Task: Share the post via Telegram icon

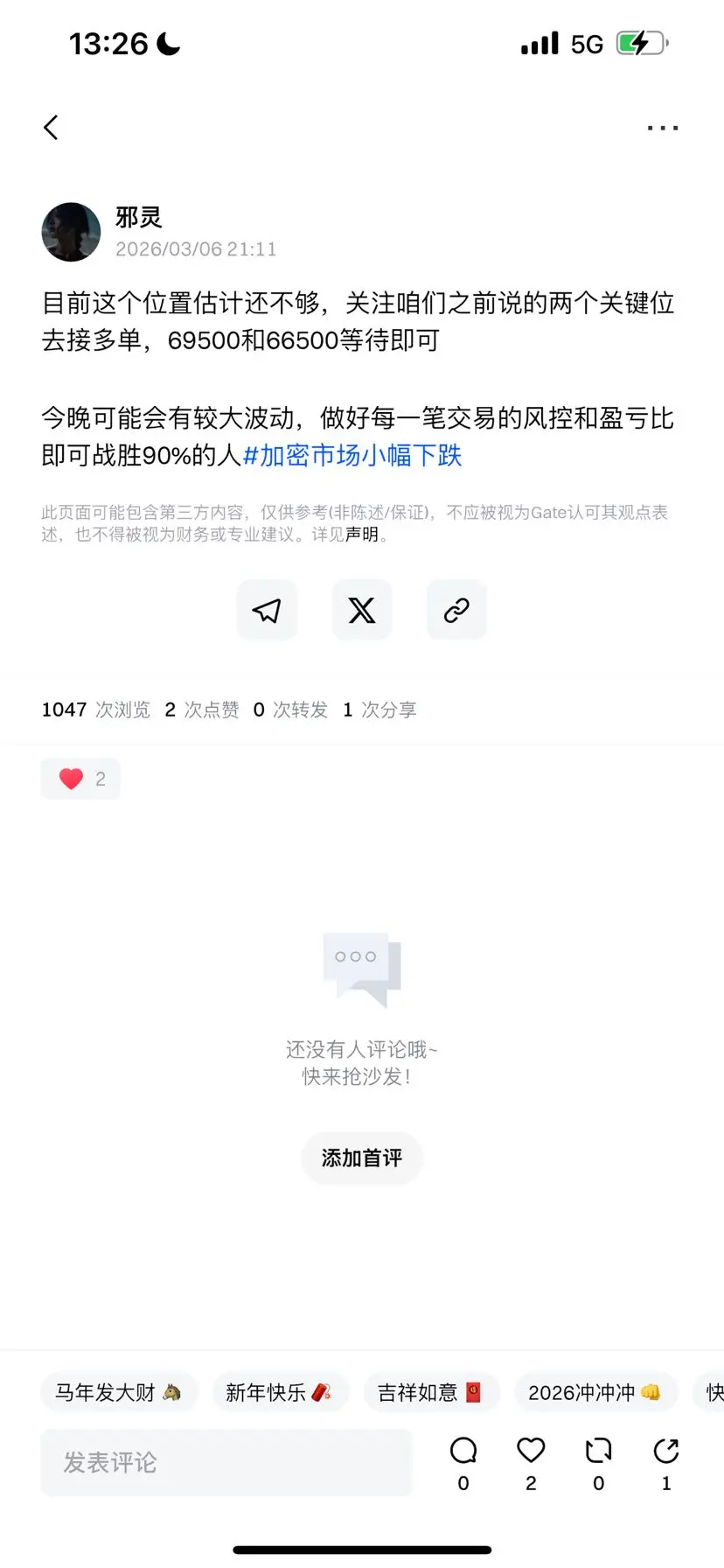Action: point(267,610)
